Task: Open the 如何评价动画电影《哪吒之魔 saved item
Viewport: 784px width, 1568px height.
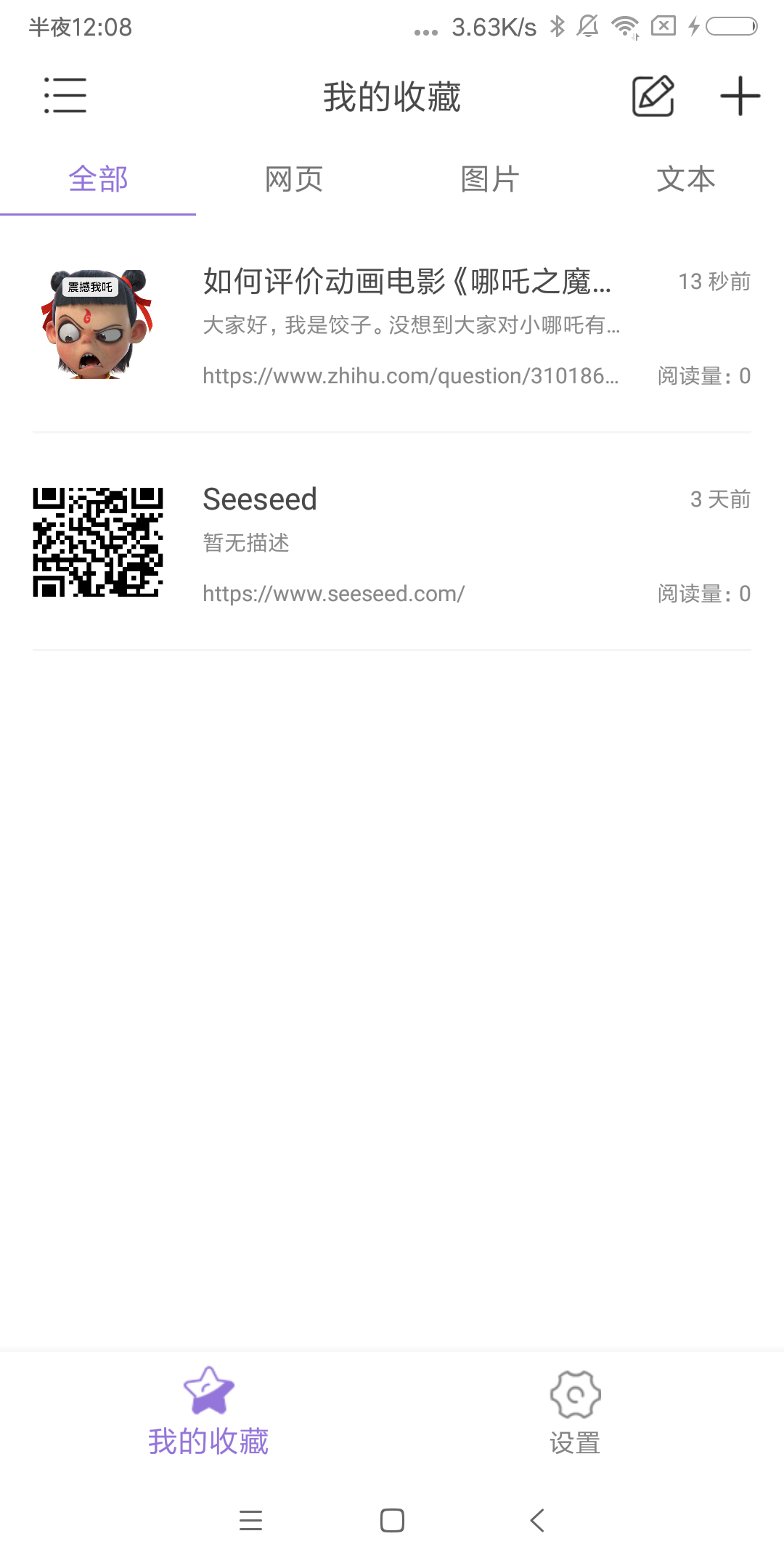Action: click(x=407, y=282)
